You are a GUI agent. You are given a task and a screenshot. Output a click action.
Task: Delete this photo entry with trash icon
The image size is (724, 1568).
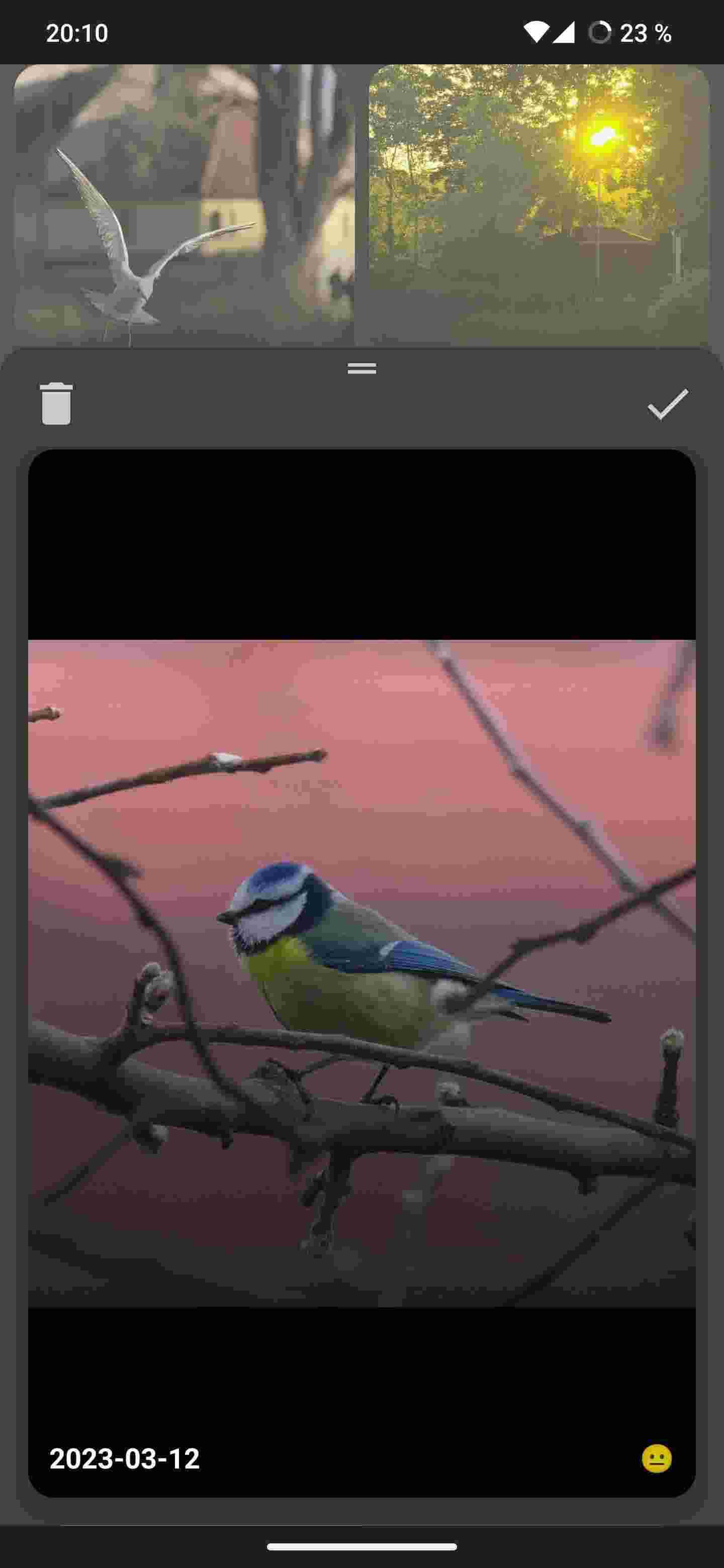[x=56, y=404]
